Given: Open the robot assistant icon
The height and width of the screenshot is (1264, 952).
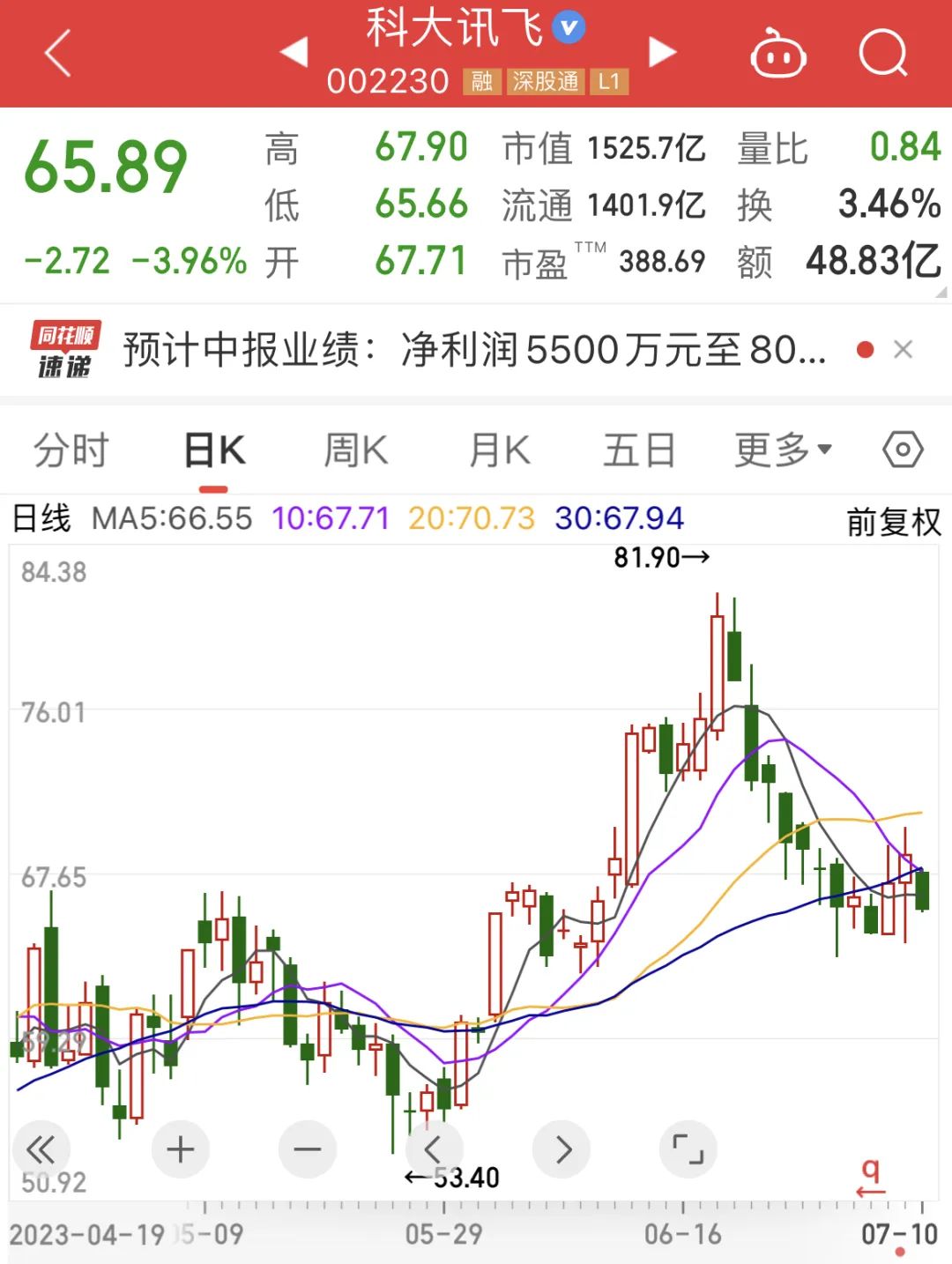Looking at the screenshot, I should click(777, 54).
